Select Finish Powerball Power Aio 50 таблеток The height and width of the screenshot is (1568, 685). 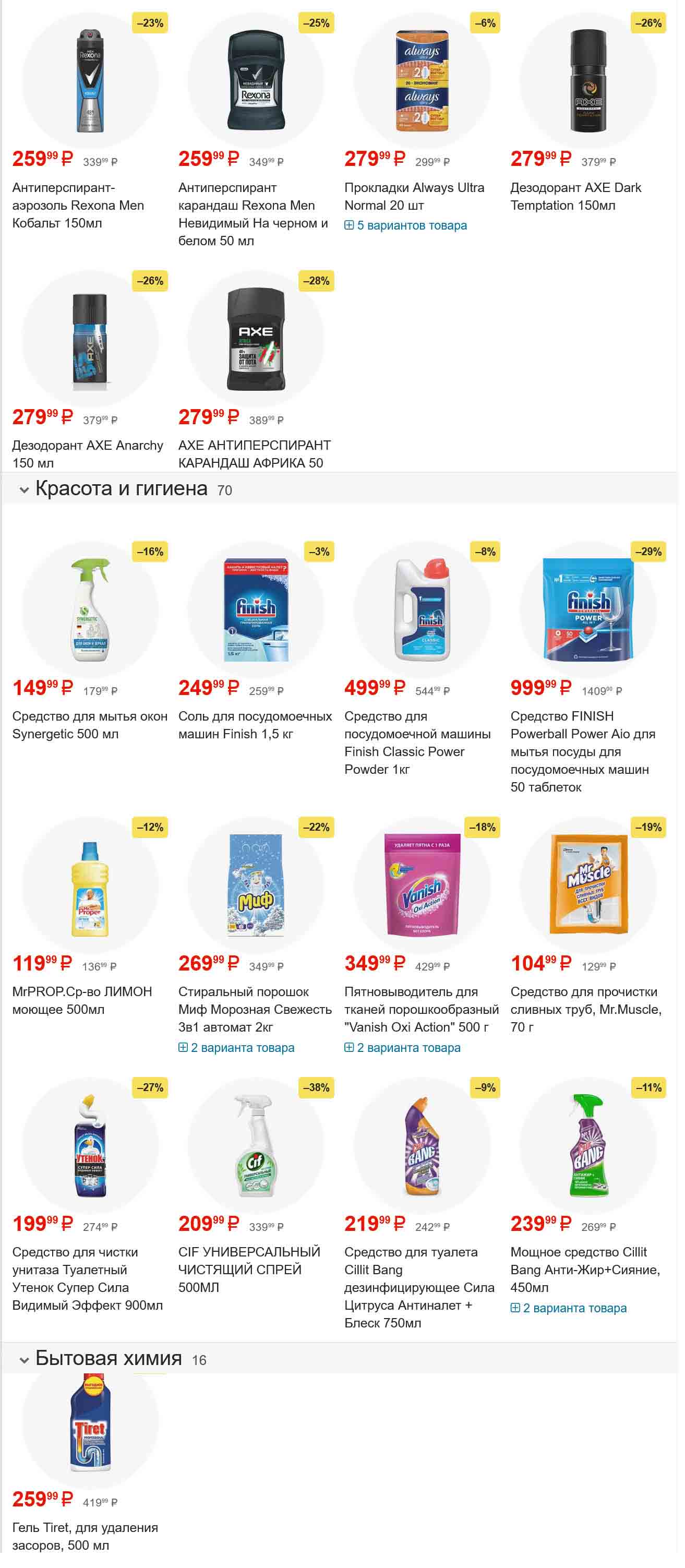582,751
